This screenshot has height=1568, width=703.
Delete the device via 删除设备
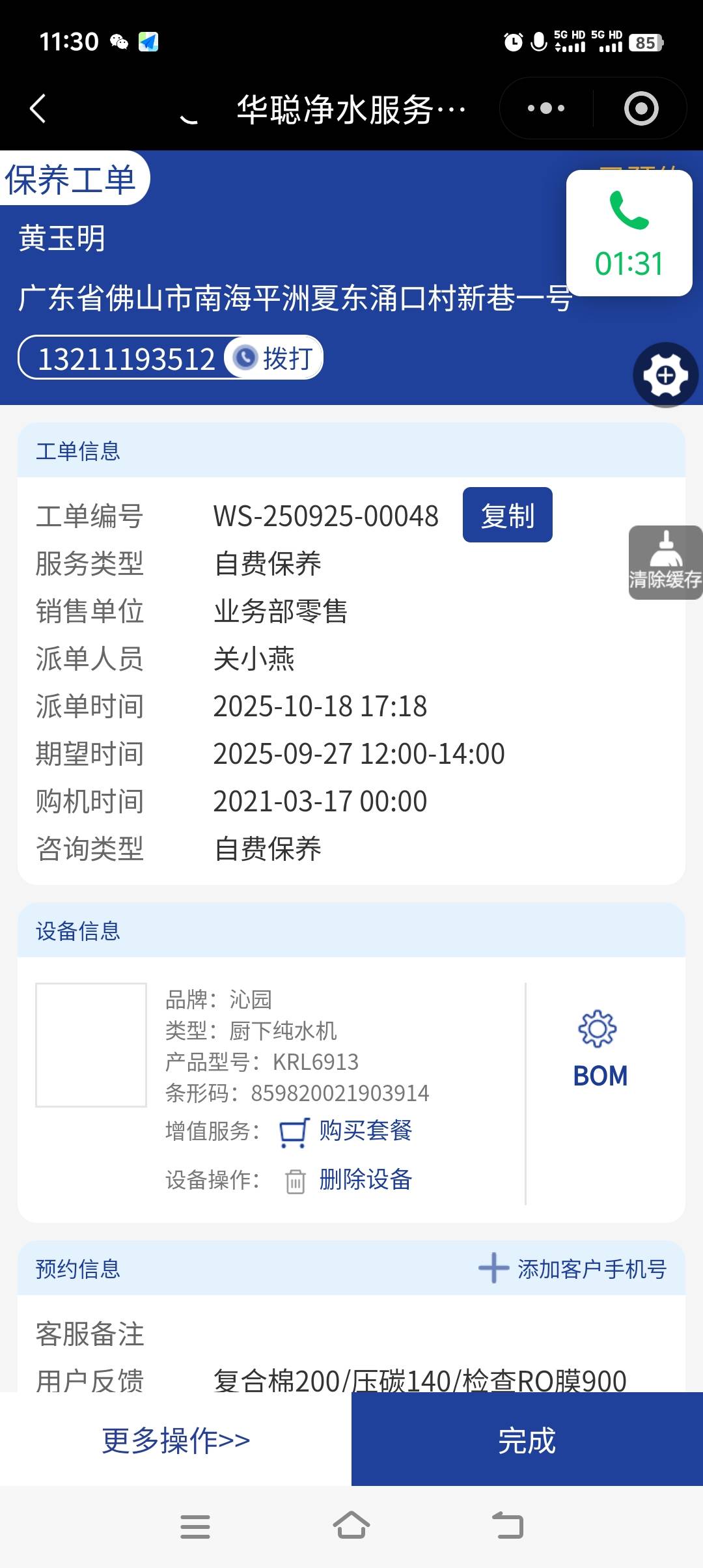tap(365, 1179)
